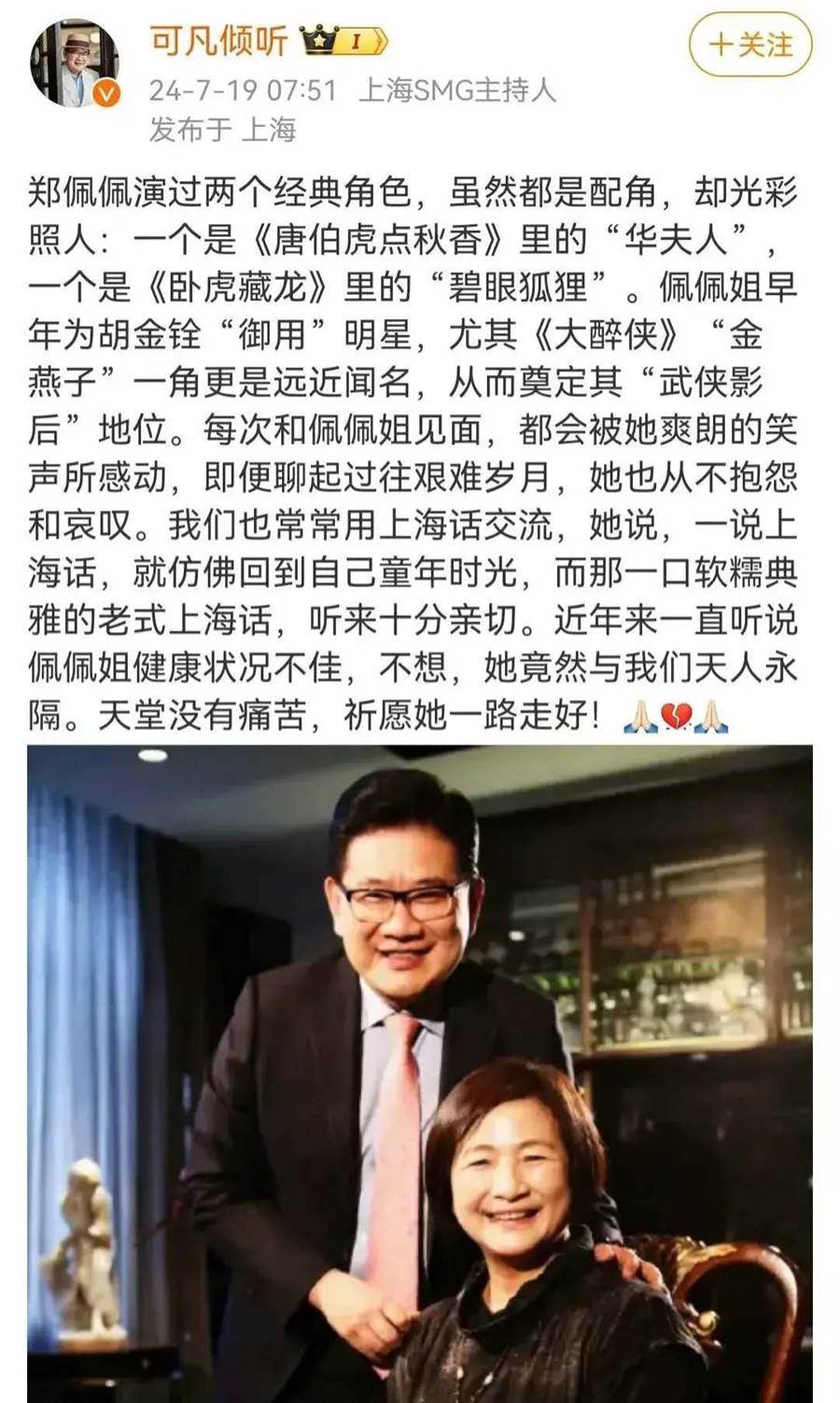View the post's attached photo

[x=420, y=1073]
